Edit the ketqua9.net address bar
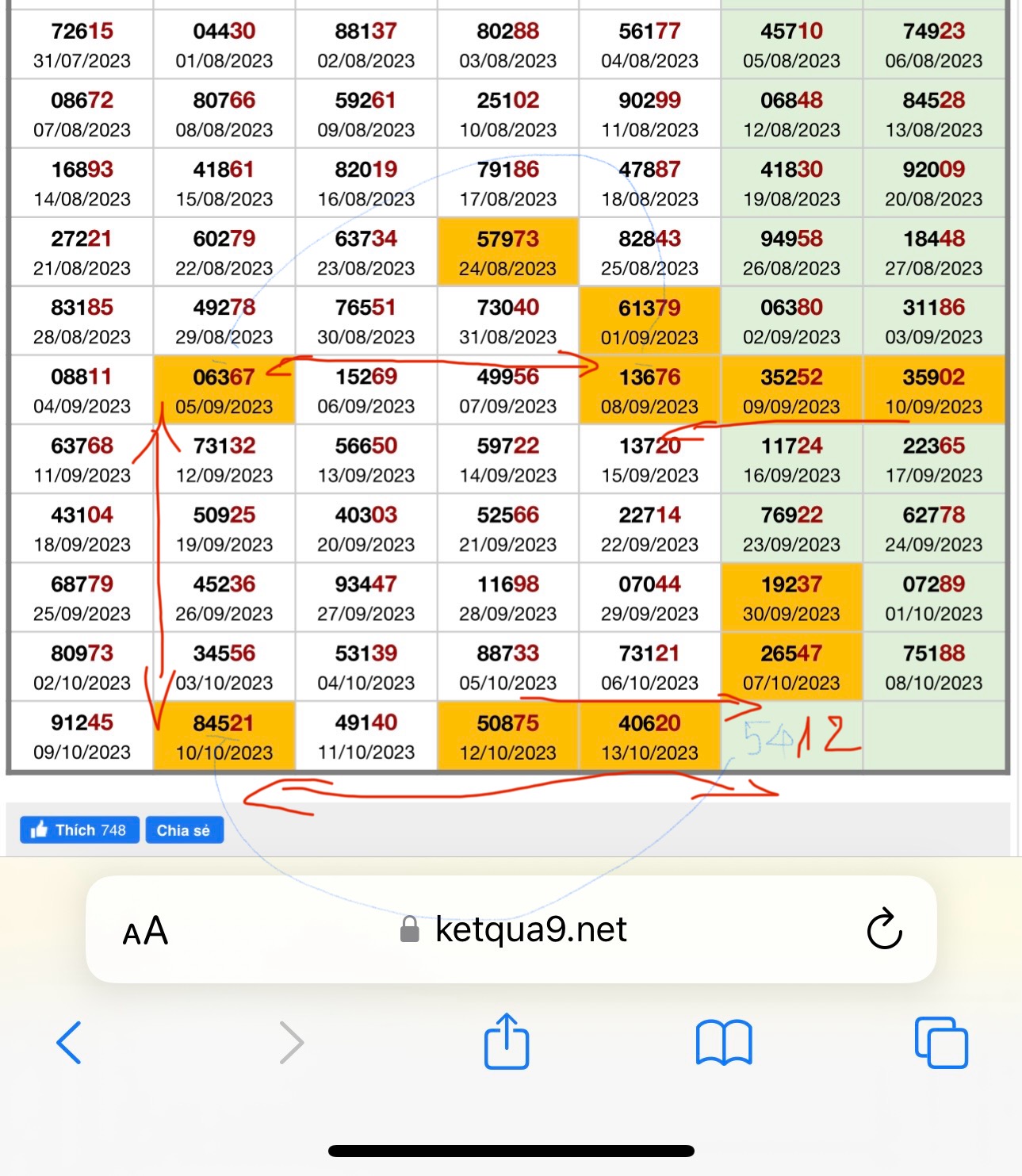This screenshot has width=1022, height=1176. 530,929
